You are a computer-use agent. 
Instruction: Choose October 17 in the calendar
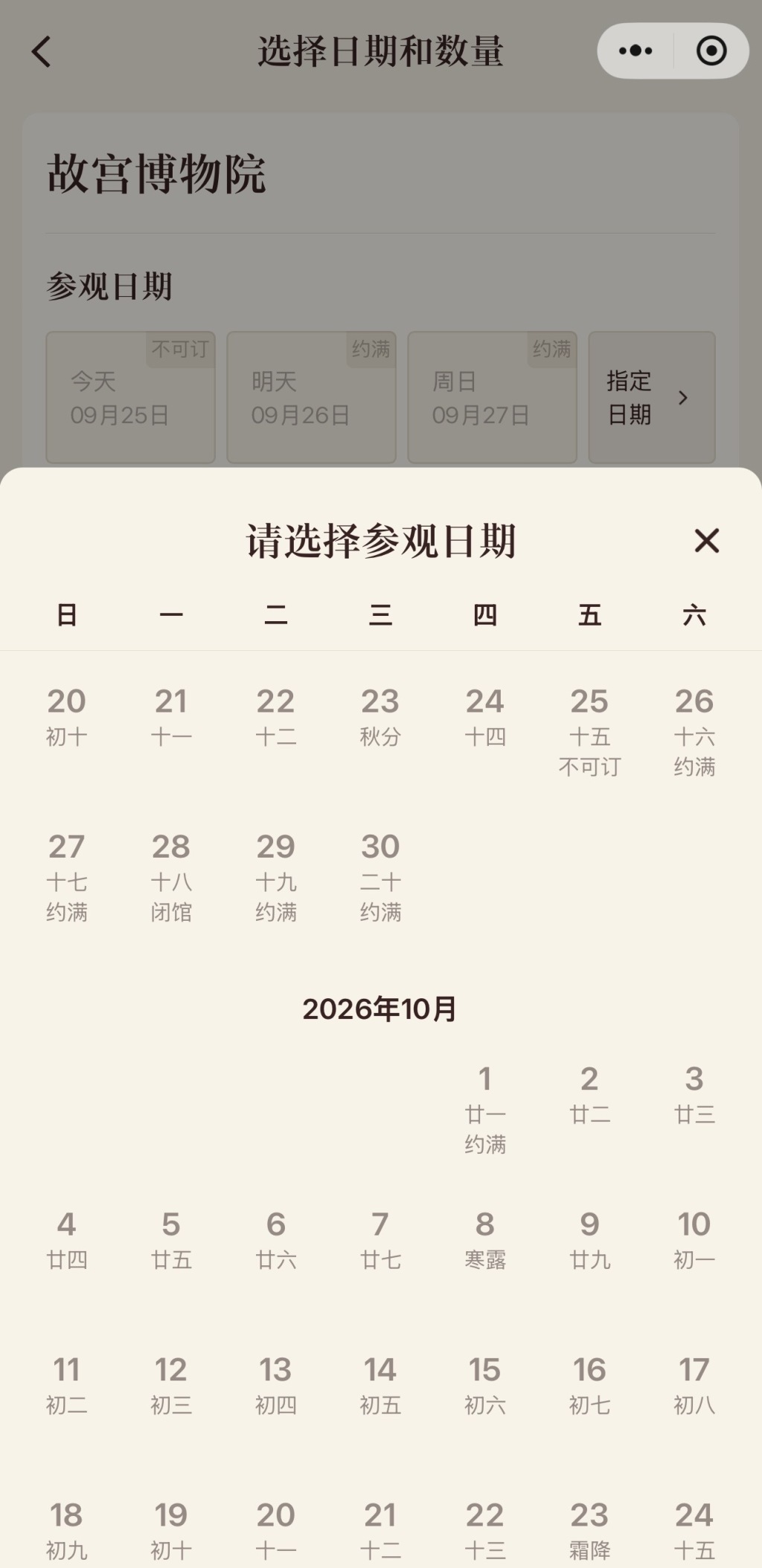pos(694,1386)
